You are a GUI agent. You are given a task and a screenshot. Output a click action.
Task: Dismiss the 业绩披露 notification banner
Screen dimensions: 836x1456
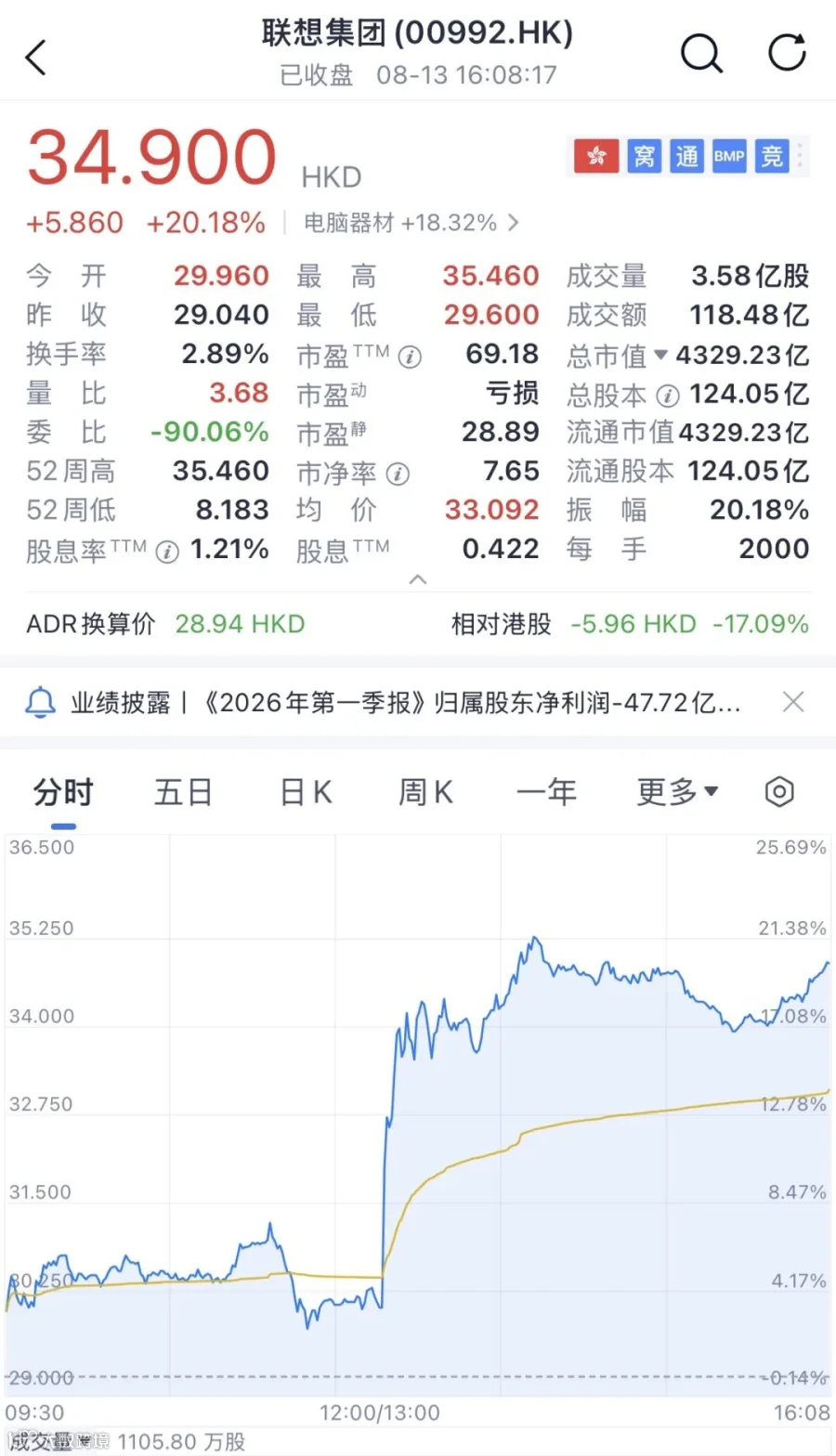(793, 702)
